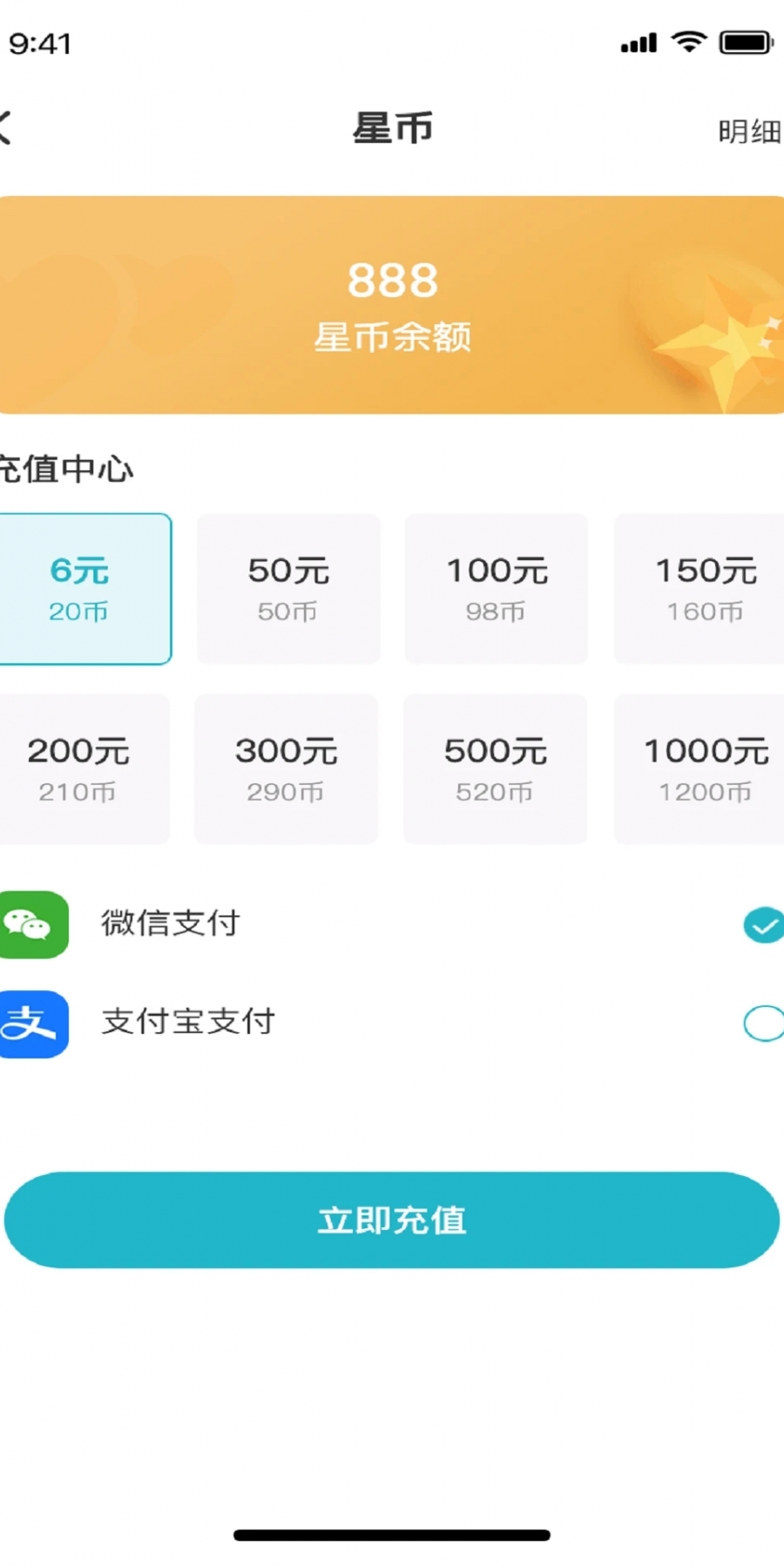Choose the 200元 210币 package
The width and height of the screenshot is (784, 1568).
82,768
